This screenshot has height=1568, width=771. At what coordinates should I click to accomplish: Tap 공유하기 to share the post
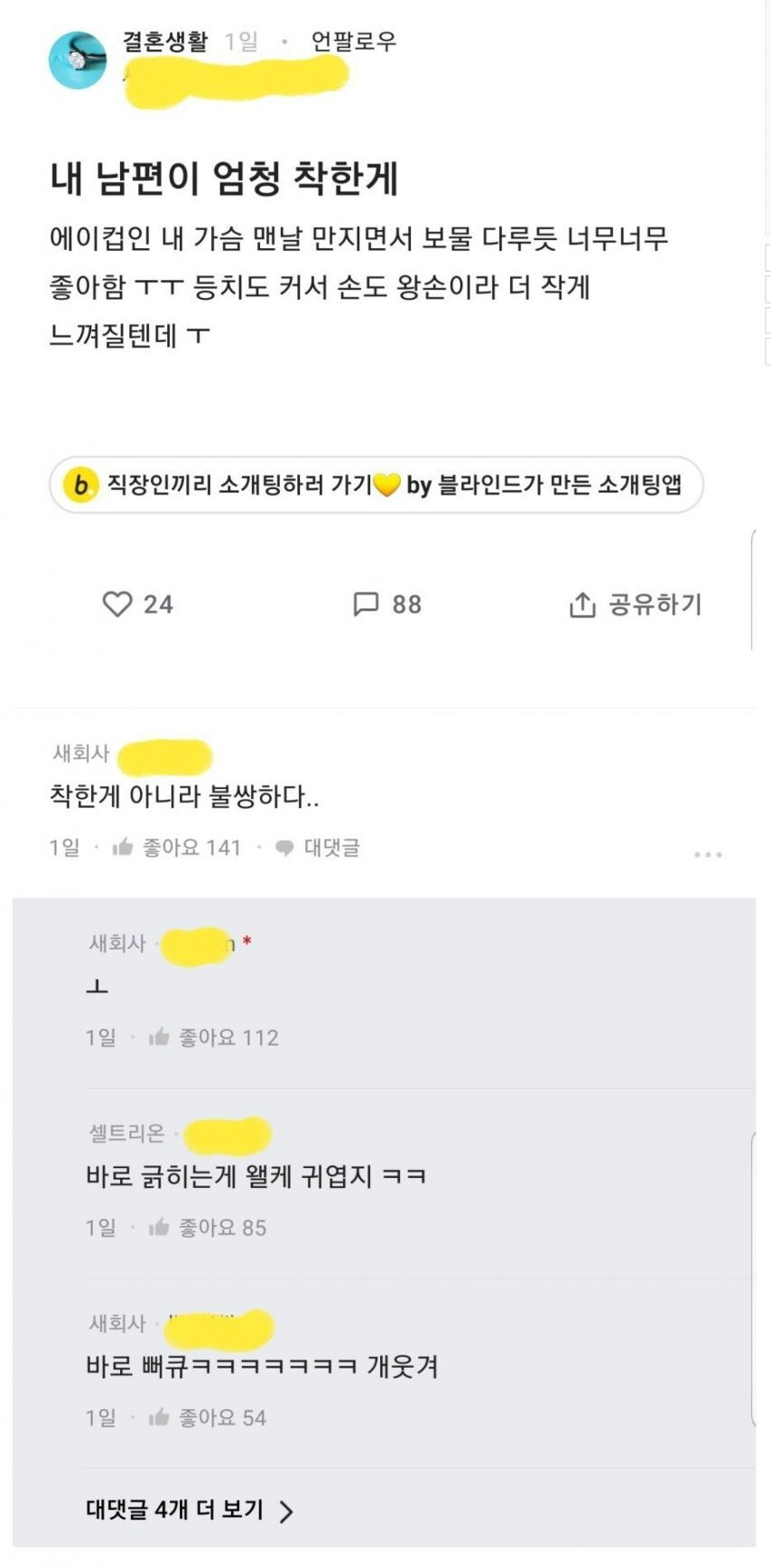pos(635,604)
